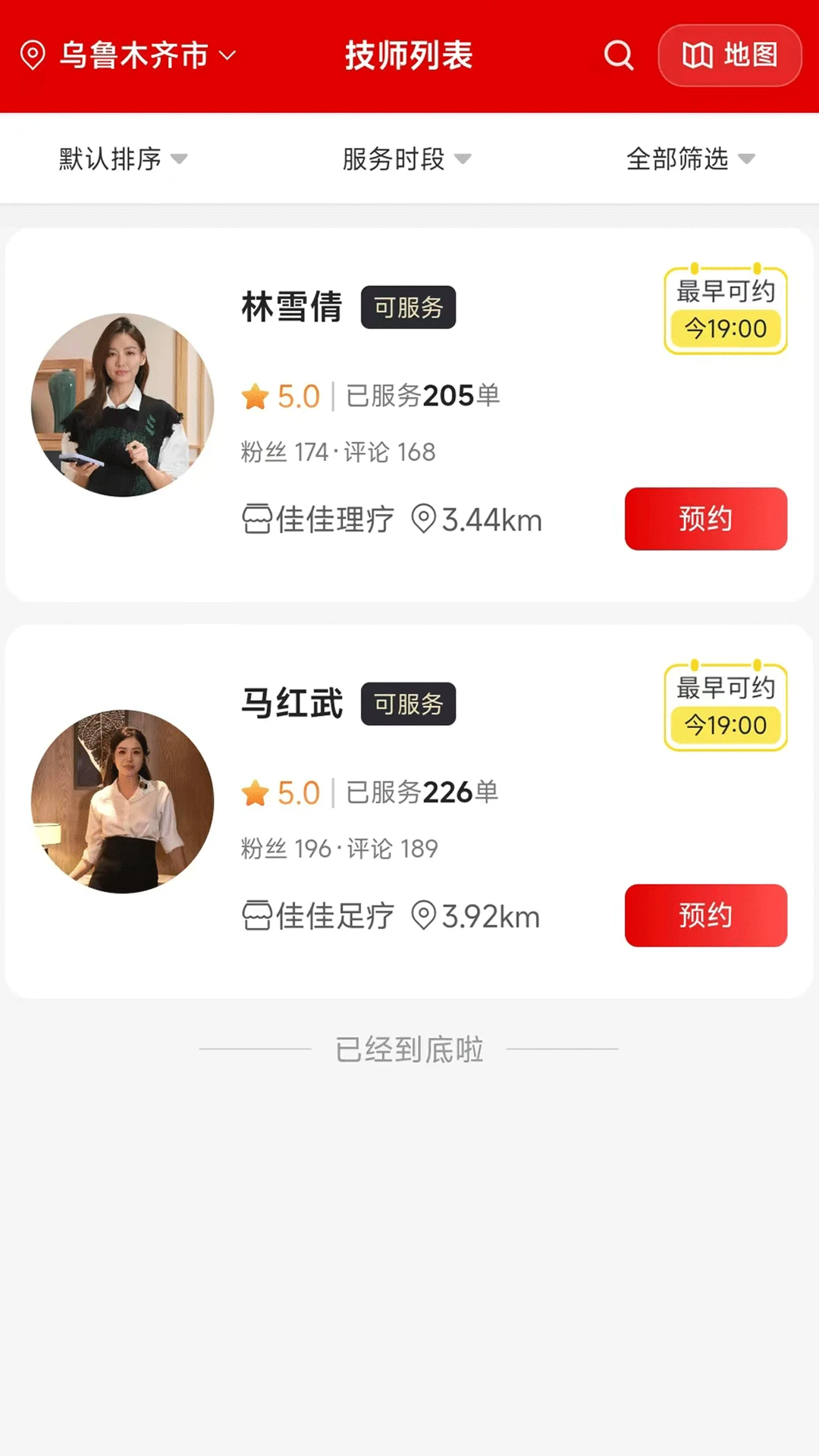Image resolution: width=819 pixels, height=1456 pixels.
Task: Open the 技师列表 page title
Action: pos(409,55)
